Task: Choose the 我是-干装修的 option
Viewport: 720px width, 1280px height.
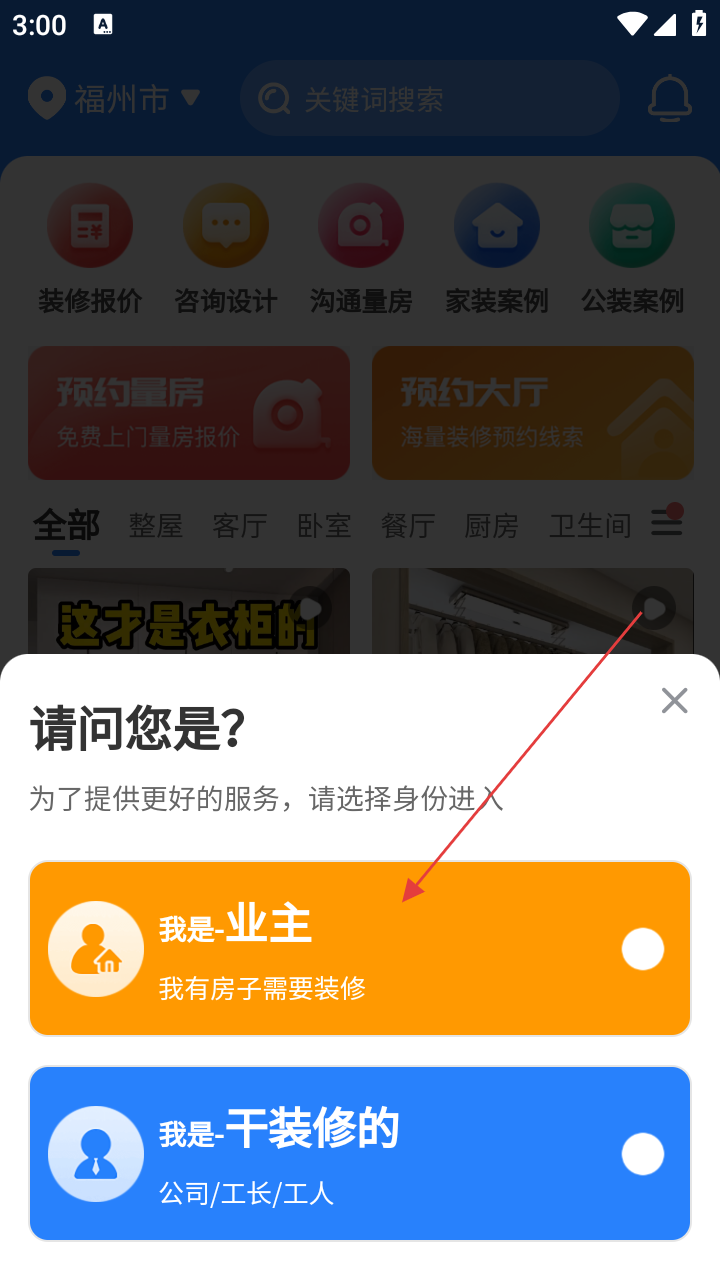Action: click(x=360, y=1153)
